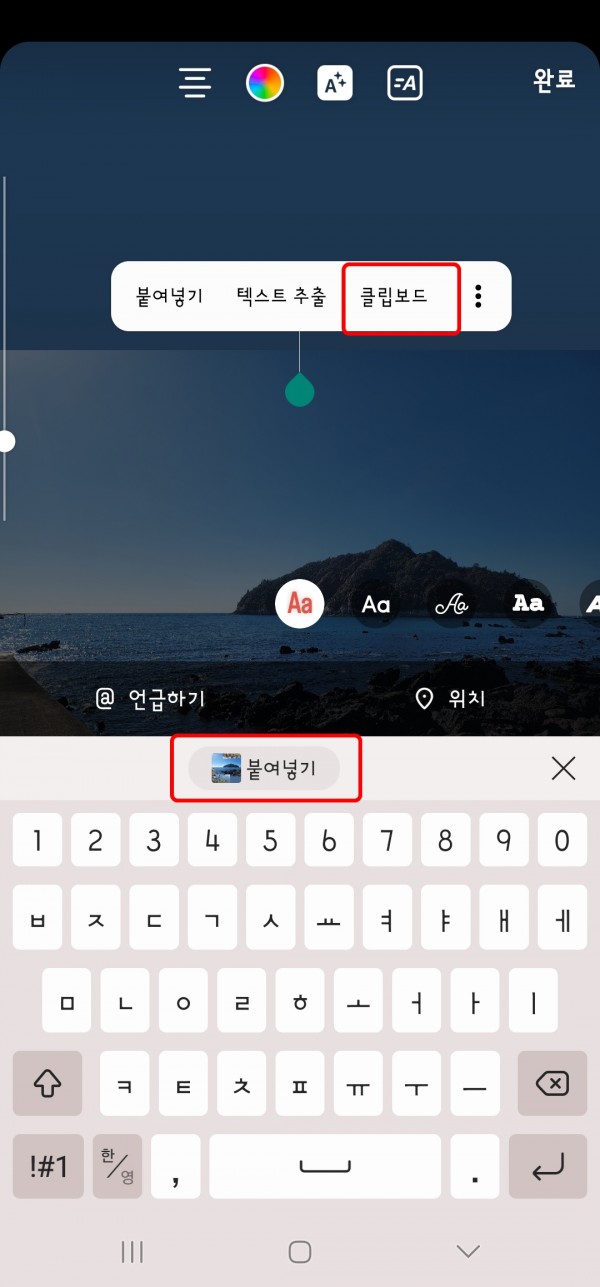
Task: Pick the cursive script font style
Action: [451, 603]
